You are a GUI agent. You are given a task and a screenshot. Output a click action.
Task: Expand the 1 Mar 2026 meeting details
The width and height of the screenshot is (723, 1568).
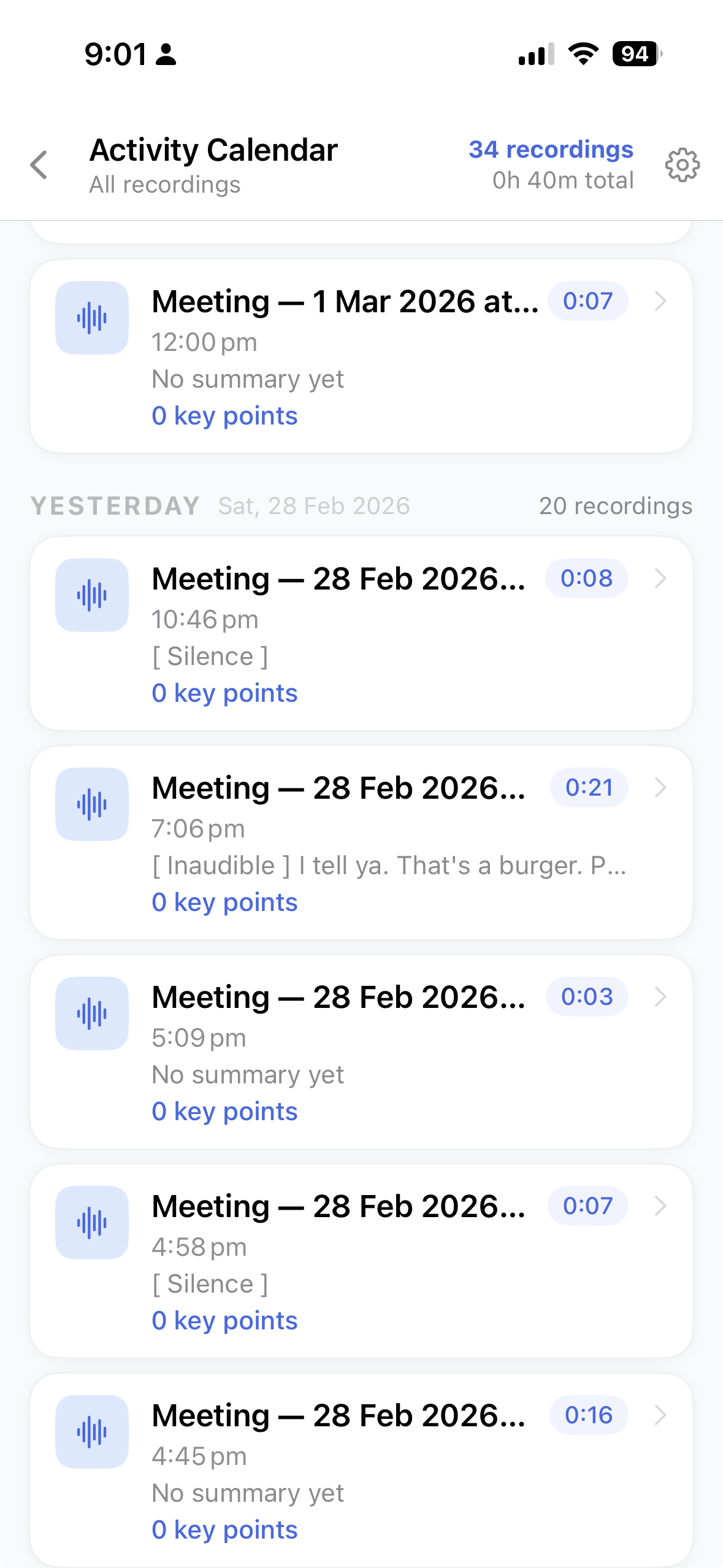pyautogui.click(x=660, y=301)
